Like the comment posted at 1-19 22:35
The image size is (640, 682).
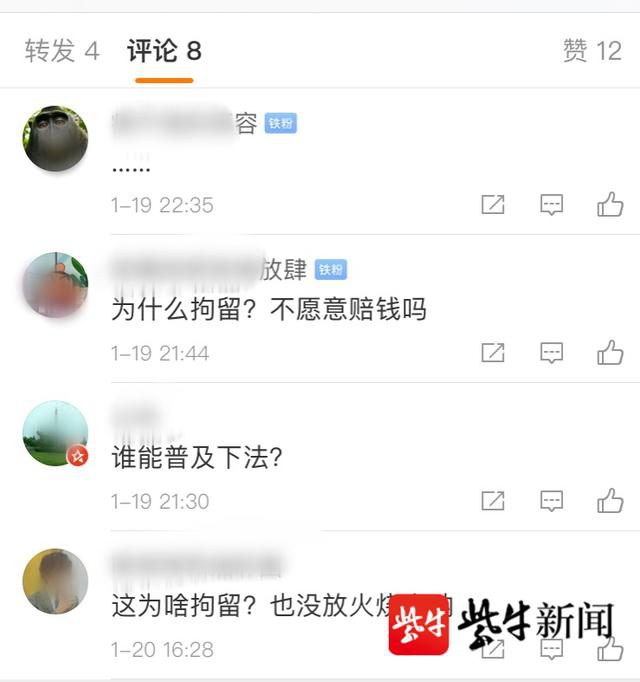610,205
